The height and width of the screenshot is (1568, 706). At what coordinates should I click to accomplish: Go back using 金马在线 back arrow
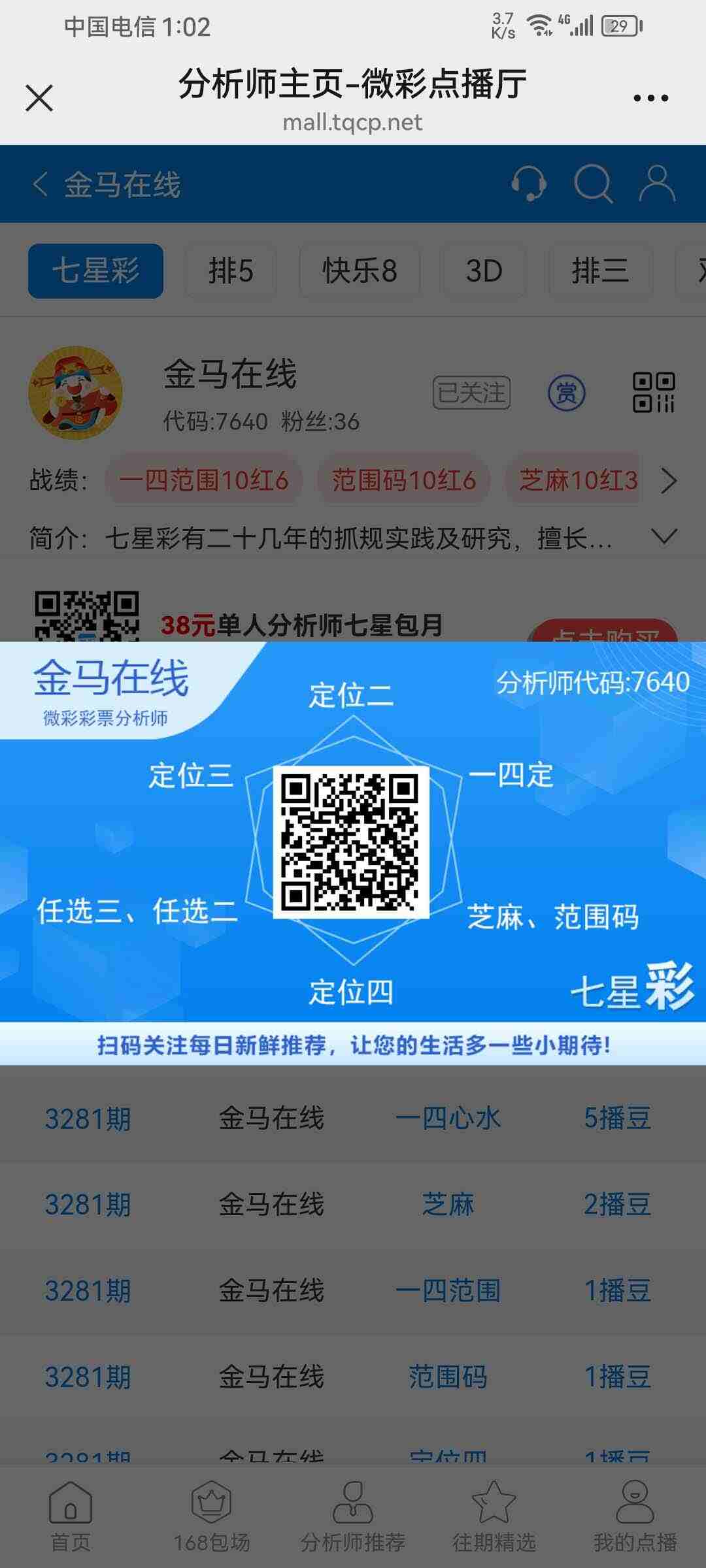pyautogui.click(x=41, y=184)
